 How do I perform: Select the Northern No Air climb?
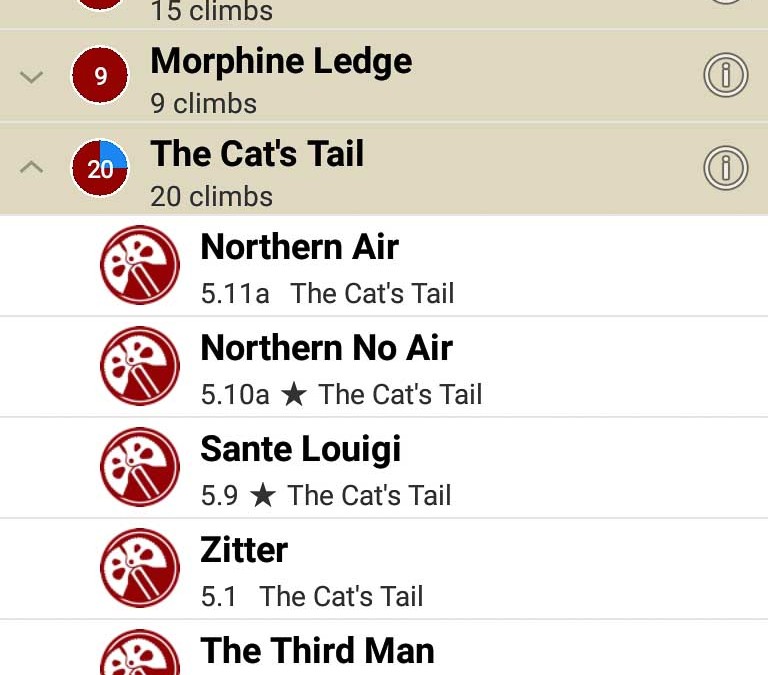[x=326, y=366]
